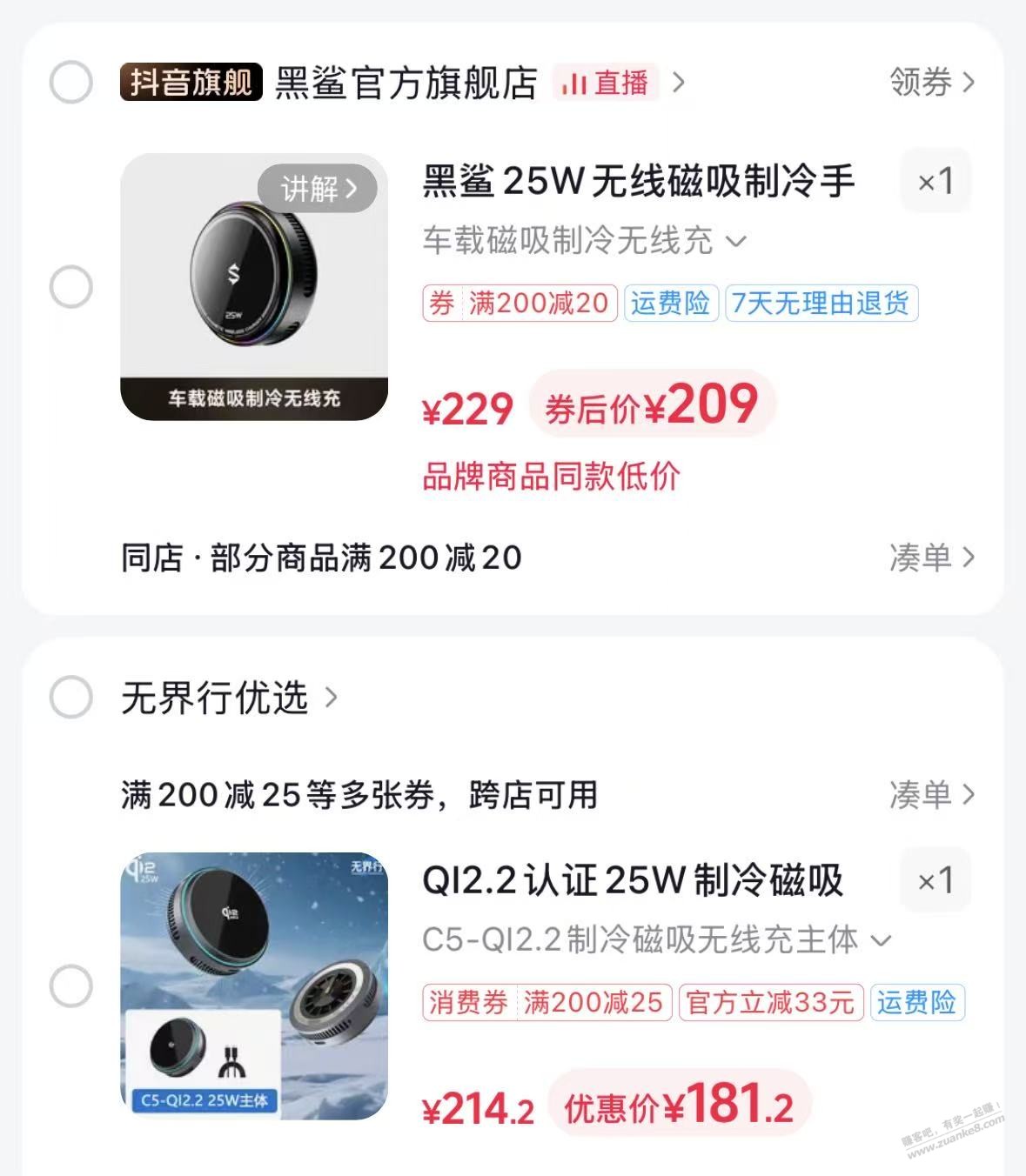Open 凑单 for 满200减25 cross-store coupon
1026x1176 pixels.
930,794
